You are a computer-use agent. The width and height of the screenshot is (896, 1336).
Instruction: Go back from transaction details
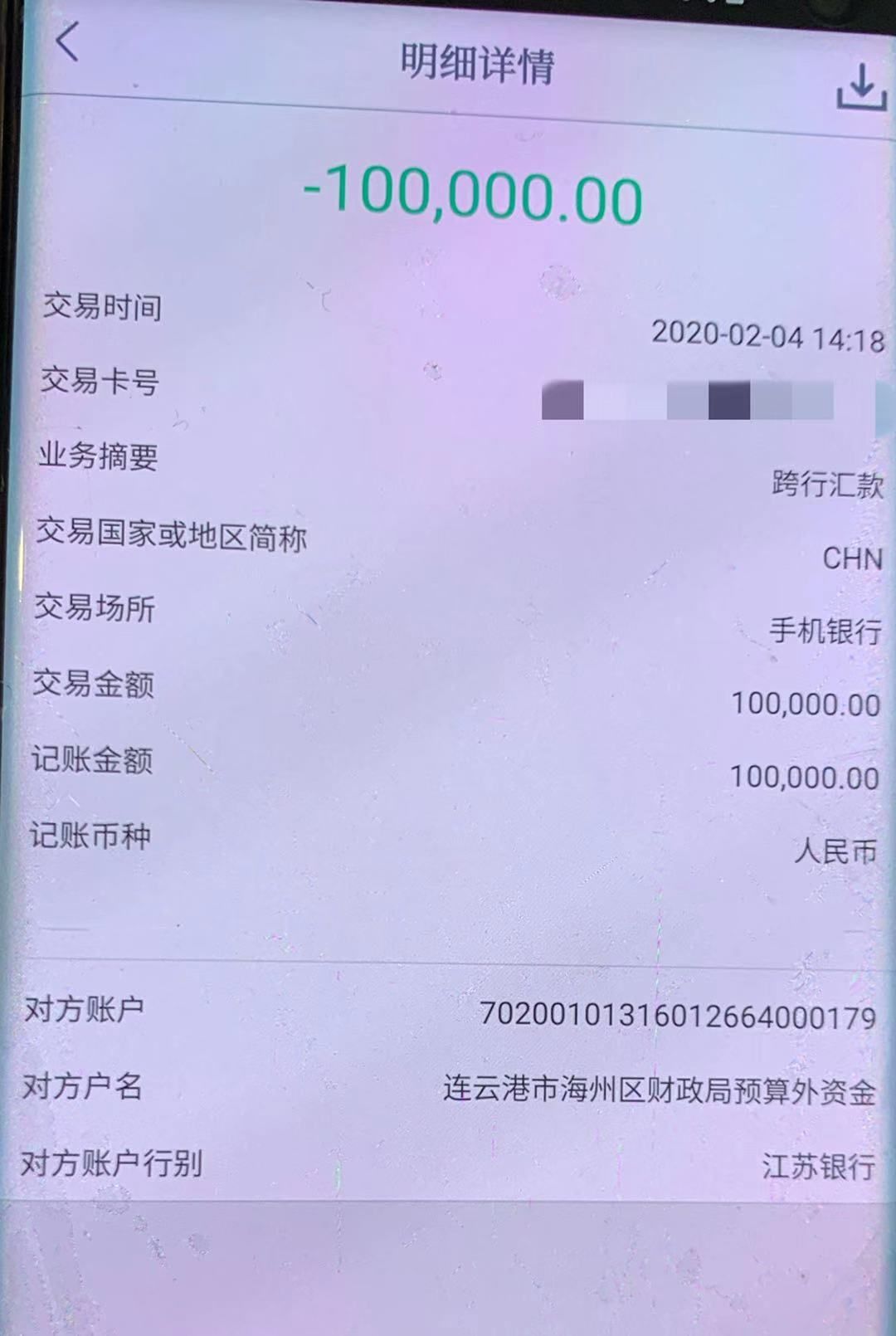68,41
